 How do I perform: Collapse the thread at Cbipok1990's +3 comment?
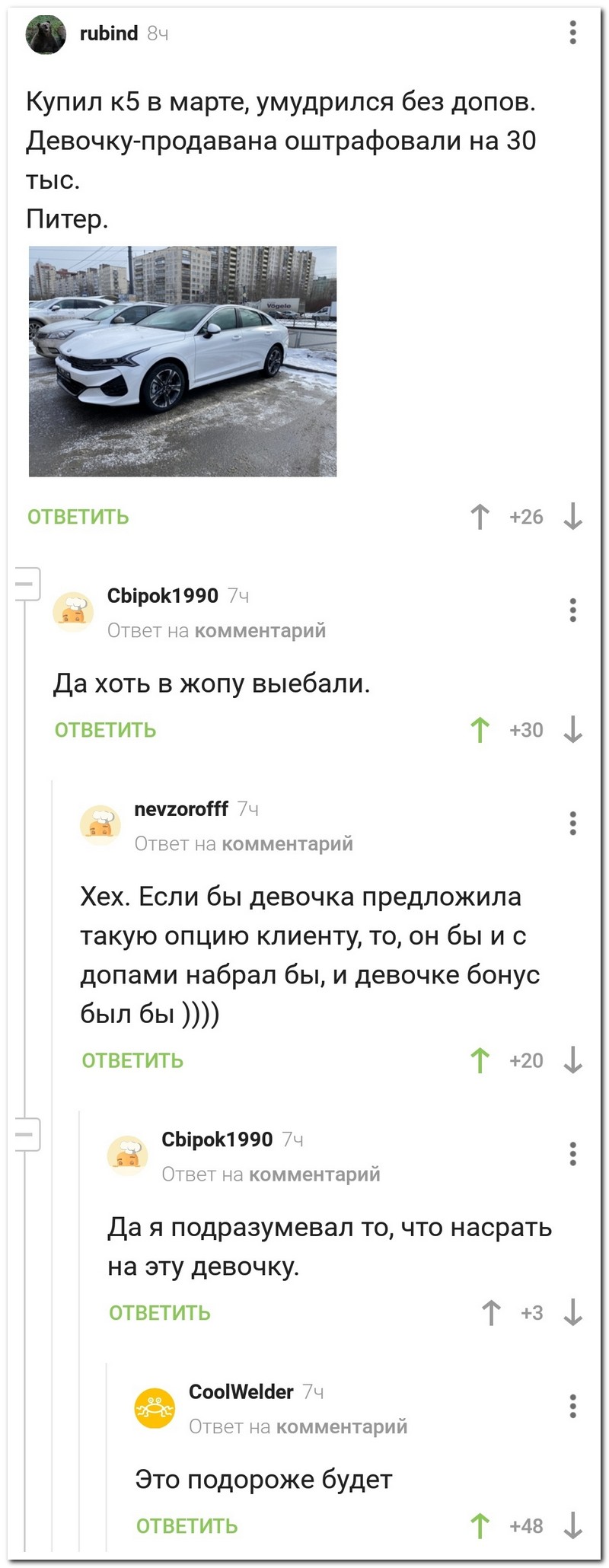(x=26, y=1135)
